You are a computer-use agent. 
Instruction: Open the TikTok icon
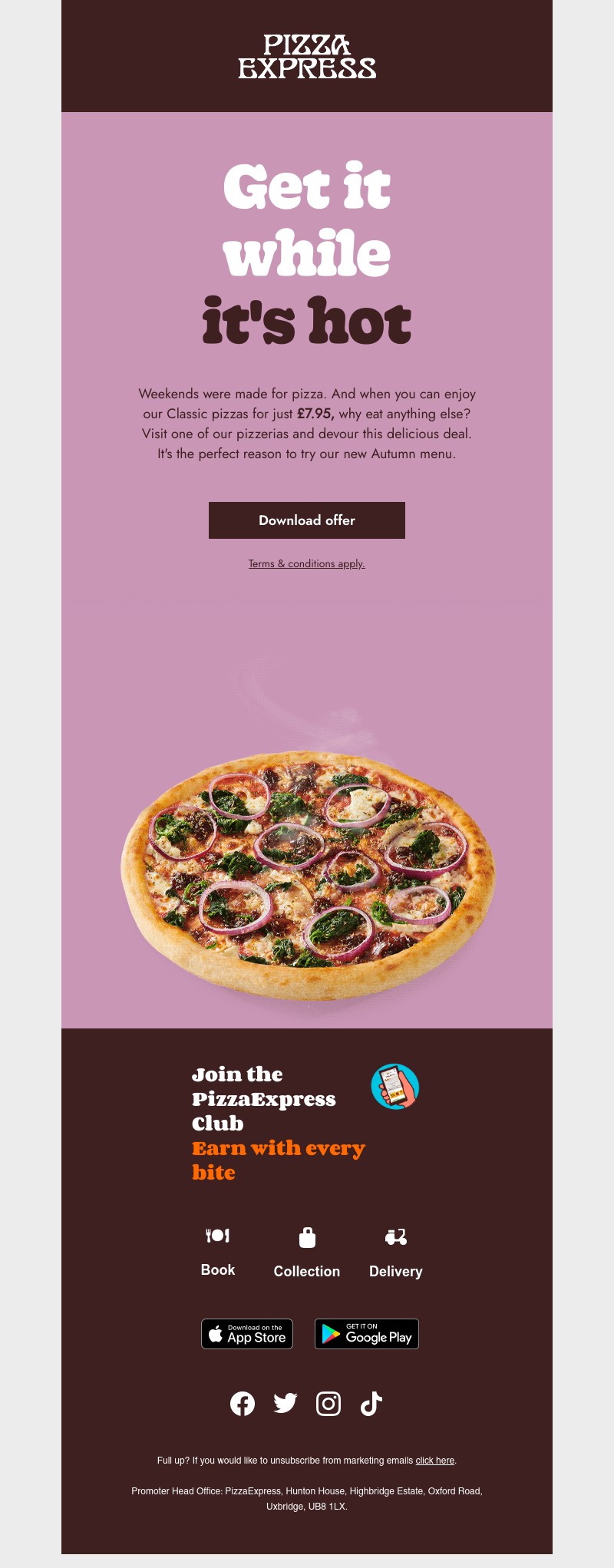(x=371, y=1404)
